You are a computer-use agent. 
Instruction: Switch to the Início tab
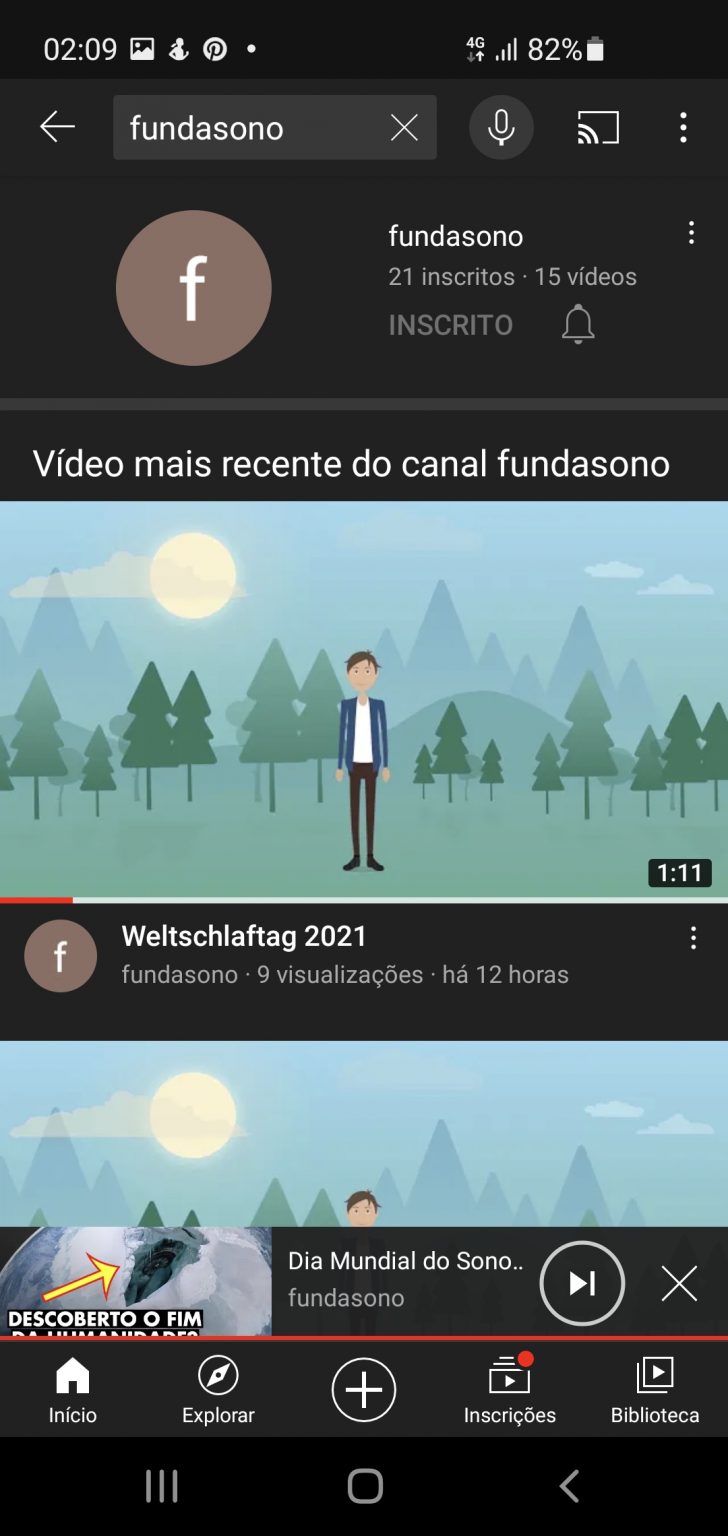pos(73,1390)
